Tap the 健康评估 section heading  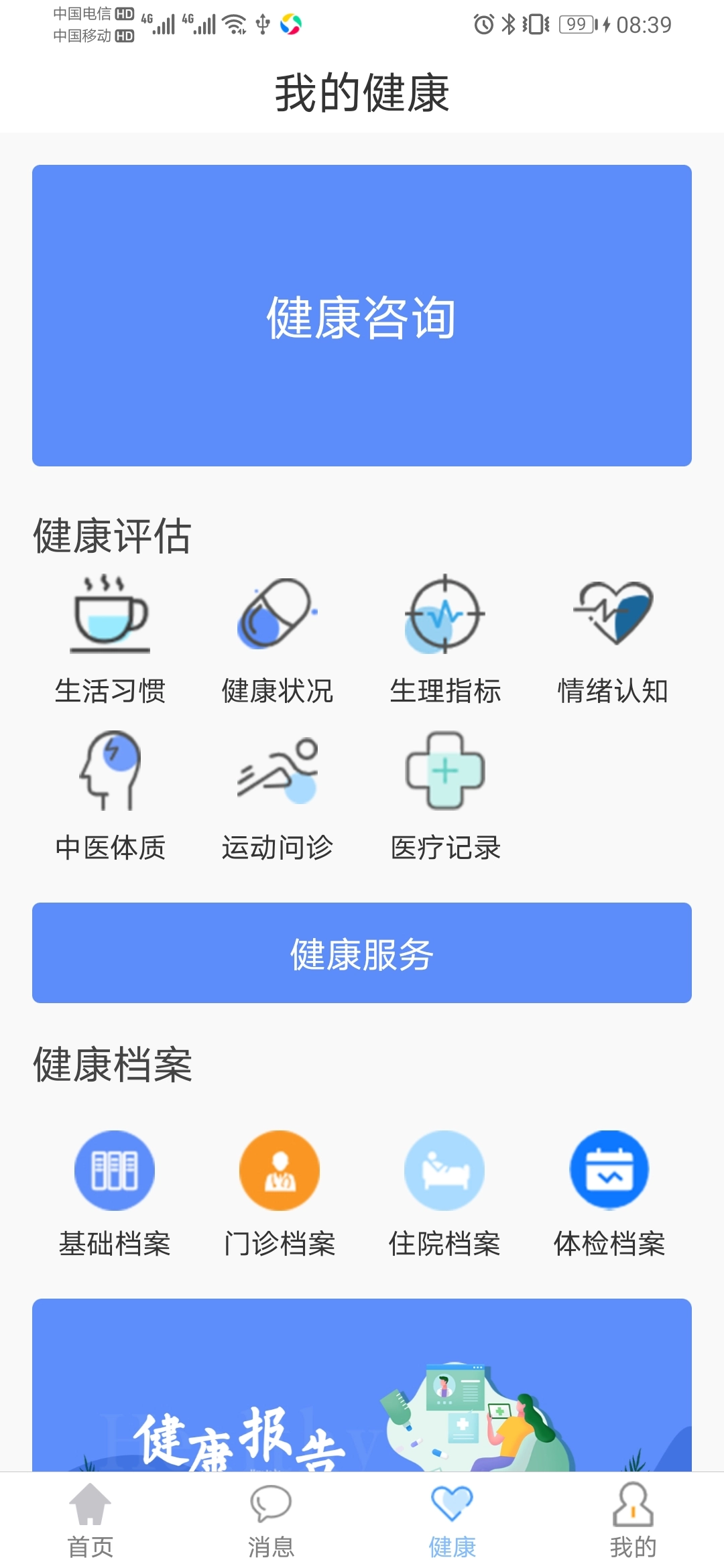110,533
